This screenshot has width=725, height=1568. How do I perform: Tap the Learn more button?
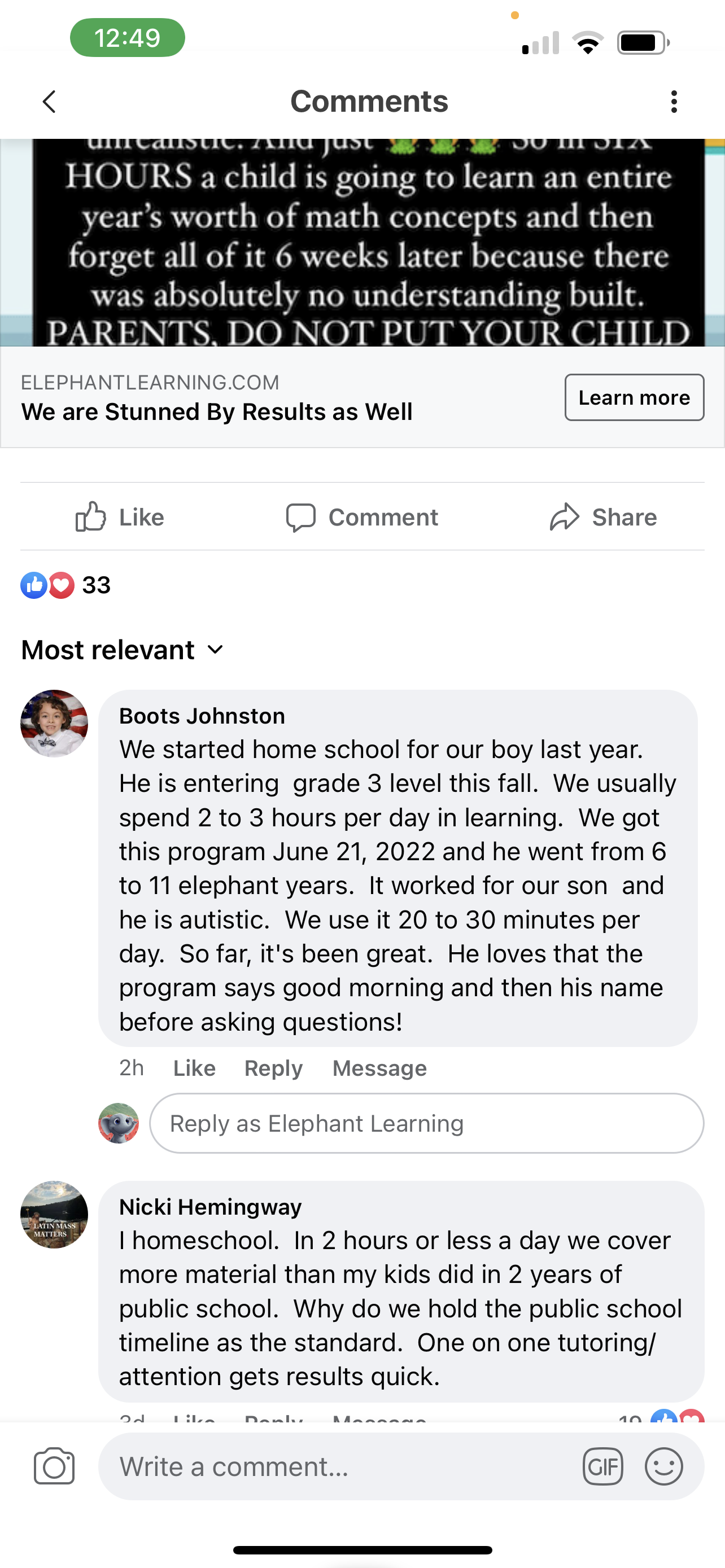click(x=634, y=397)
